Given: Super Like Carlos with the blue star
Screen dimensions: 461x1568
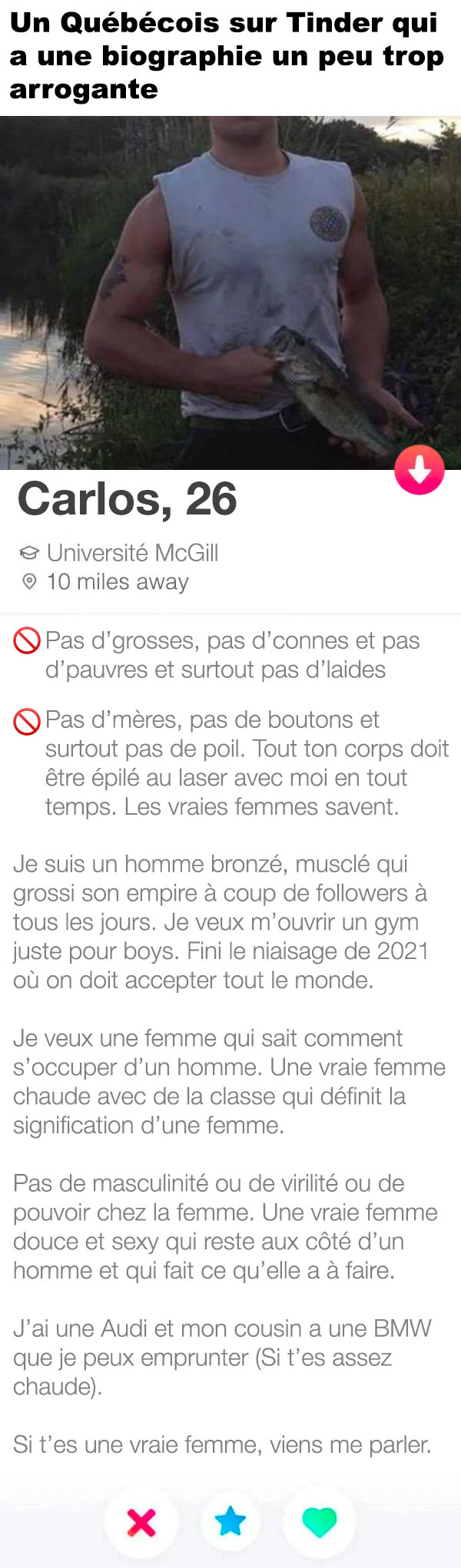Looking at the screenshot, I should (x=230, y=1521).
